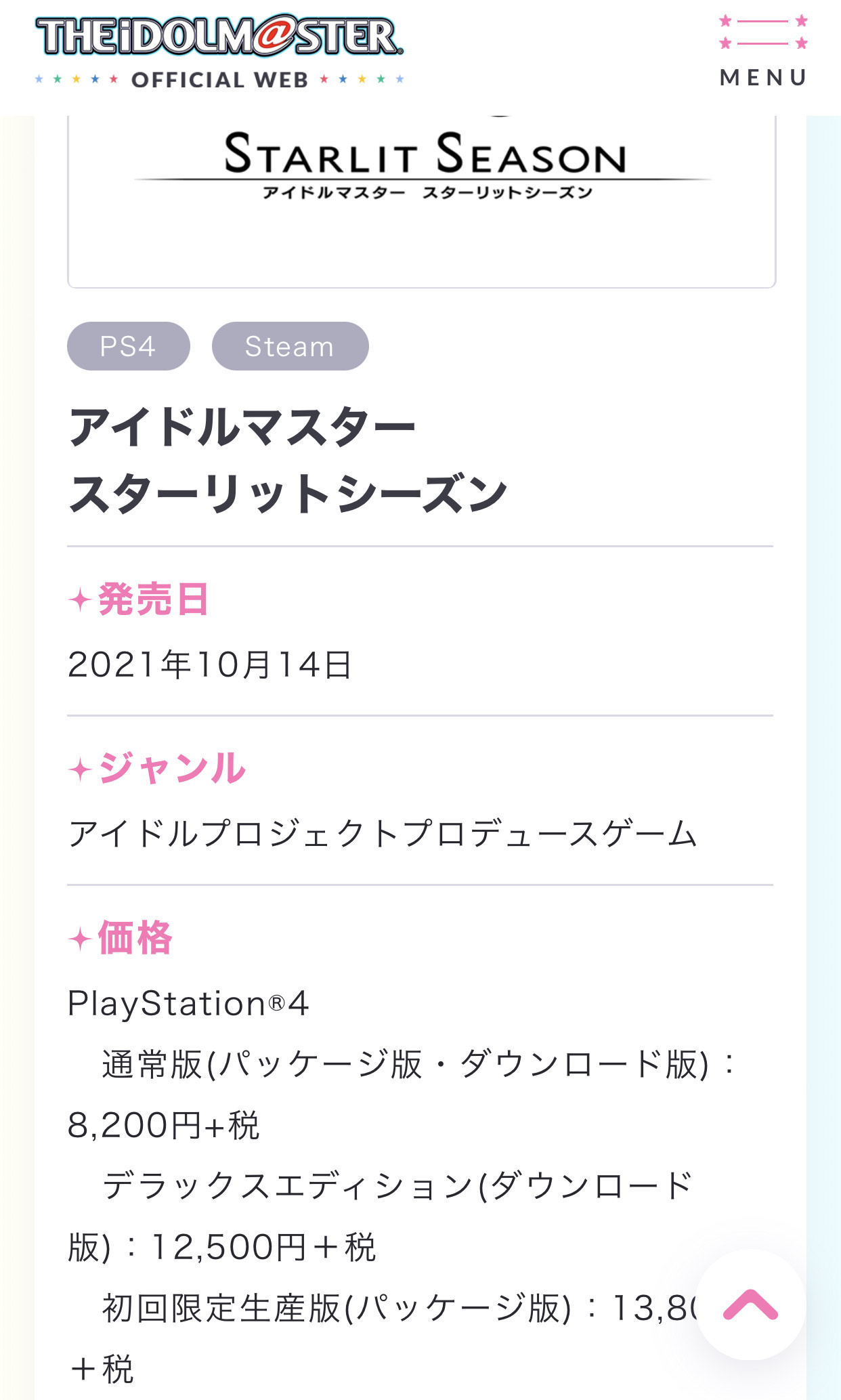Open the Starlit Season game image card
Viewport: 841px width, 1400px height.
click(421, 200)
